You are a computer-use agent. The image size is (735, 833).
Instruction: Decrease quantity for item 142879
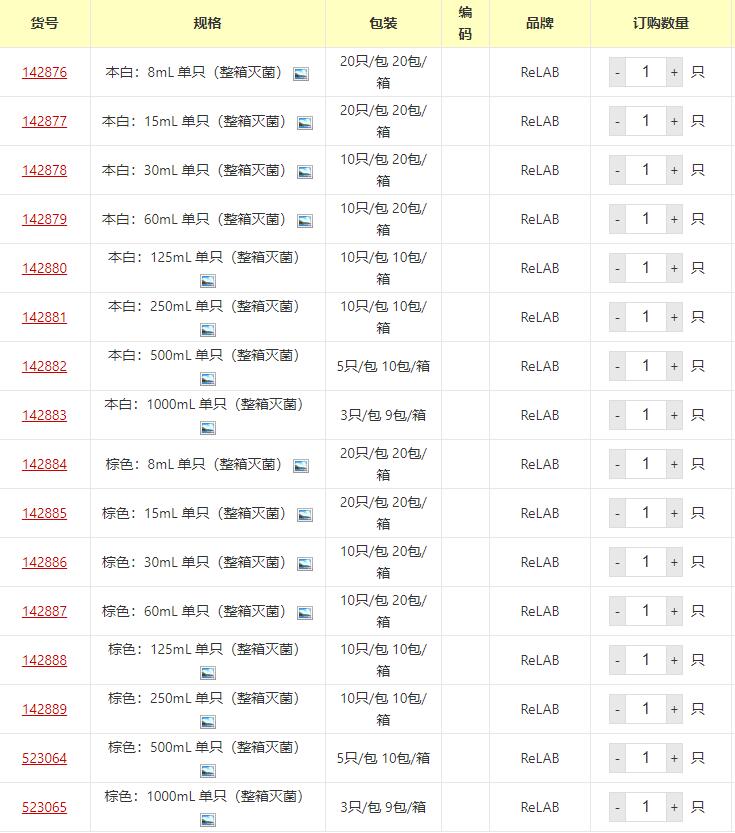[617, 219]
